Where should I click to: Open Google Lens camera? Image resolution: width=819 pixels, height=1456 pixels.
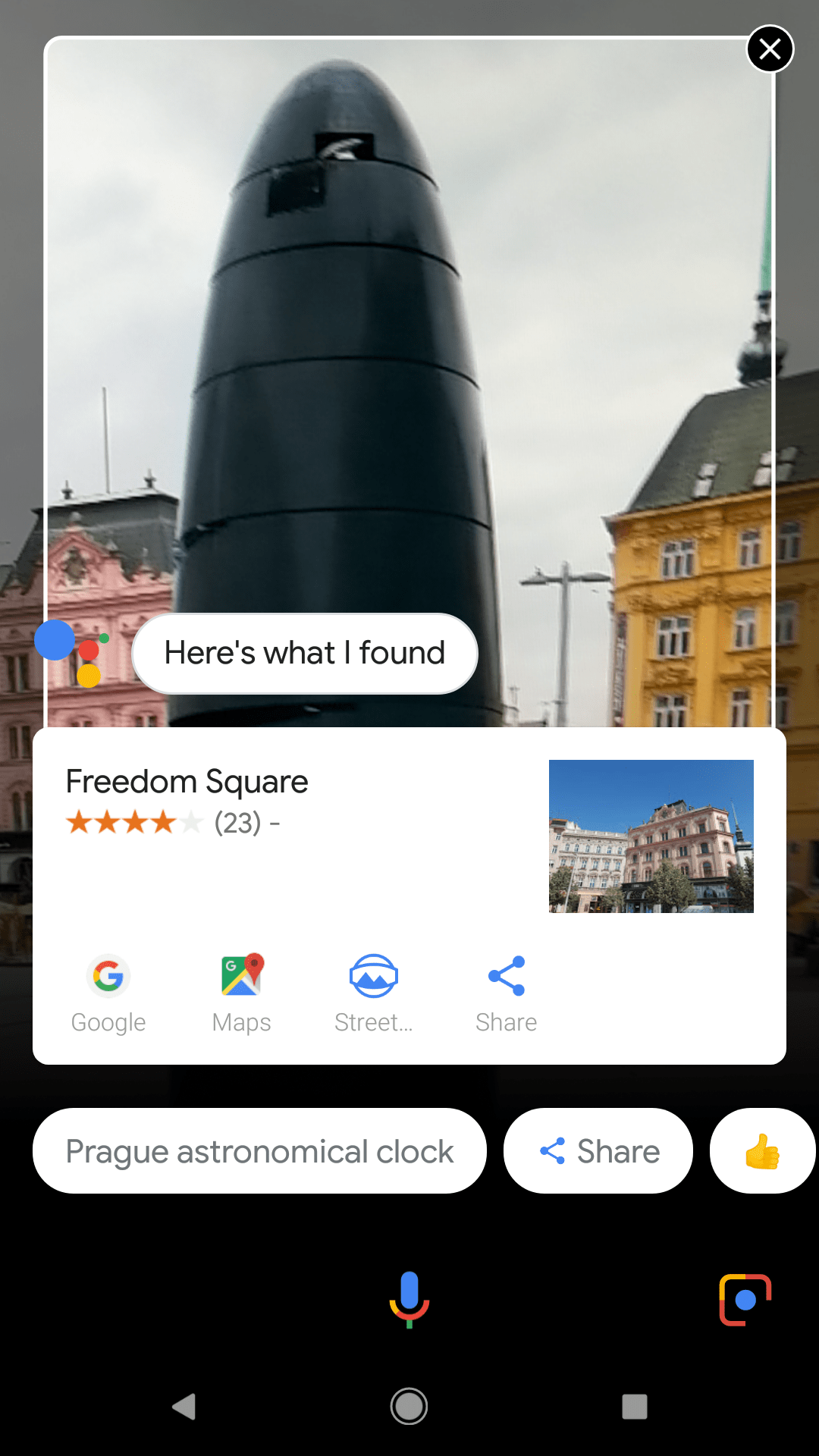745,1300
